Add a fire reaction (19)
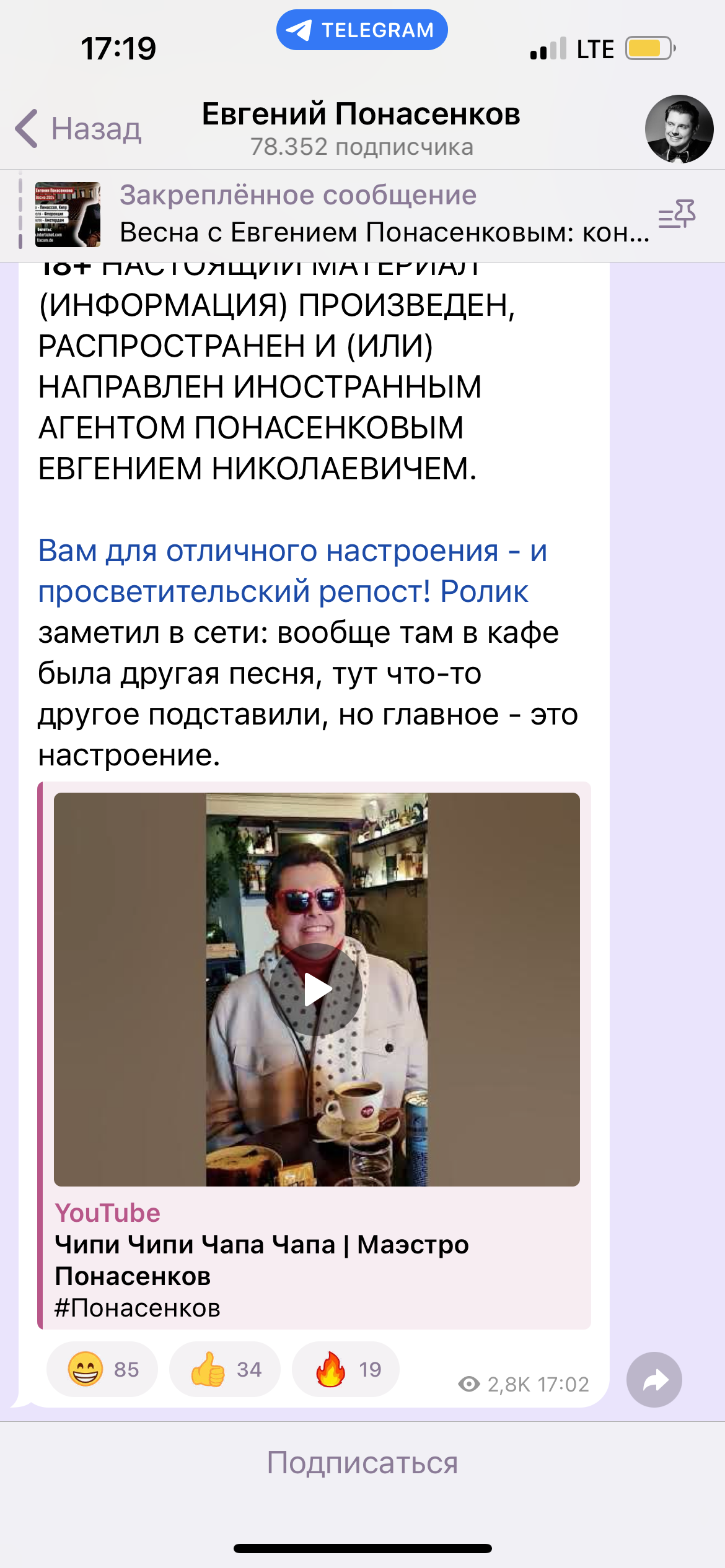725x1568 pixels. tap(346, 1369)
